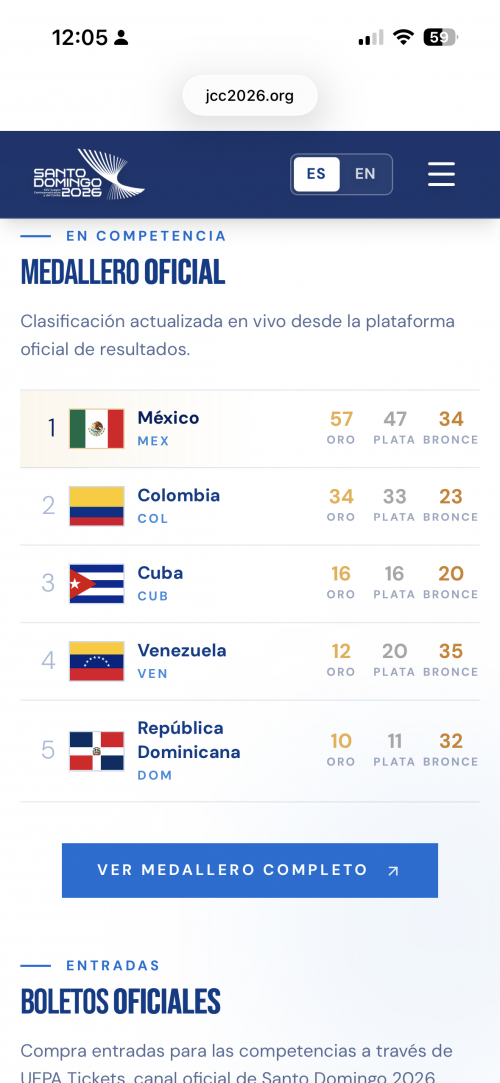500x1083 pixels.
Task: Open the Santo Domingo 2026 home logo
Action: (89, 174)
